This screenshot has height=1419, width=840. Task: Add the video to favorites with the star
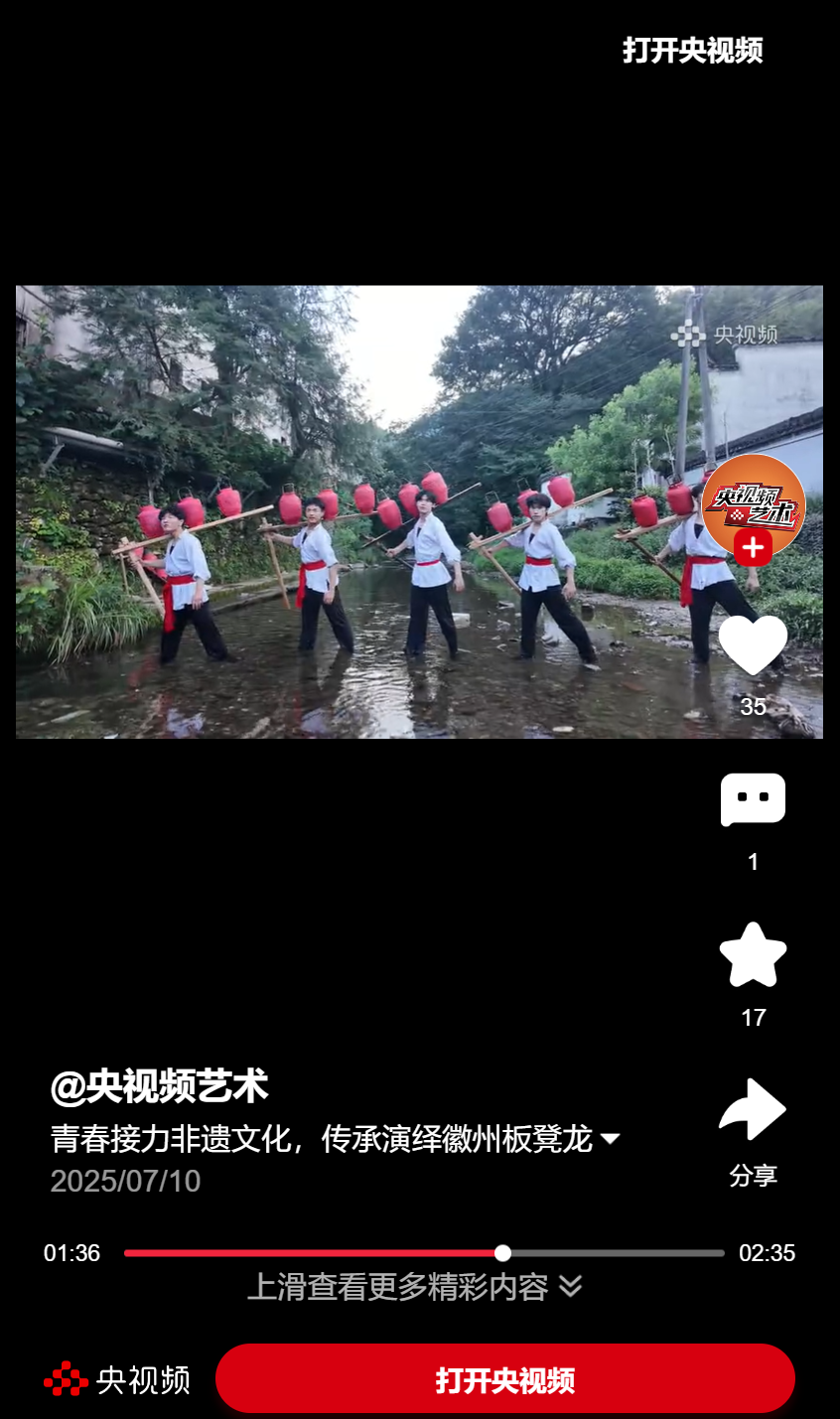click(753, 955)
